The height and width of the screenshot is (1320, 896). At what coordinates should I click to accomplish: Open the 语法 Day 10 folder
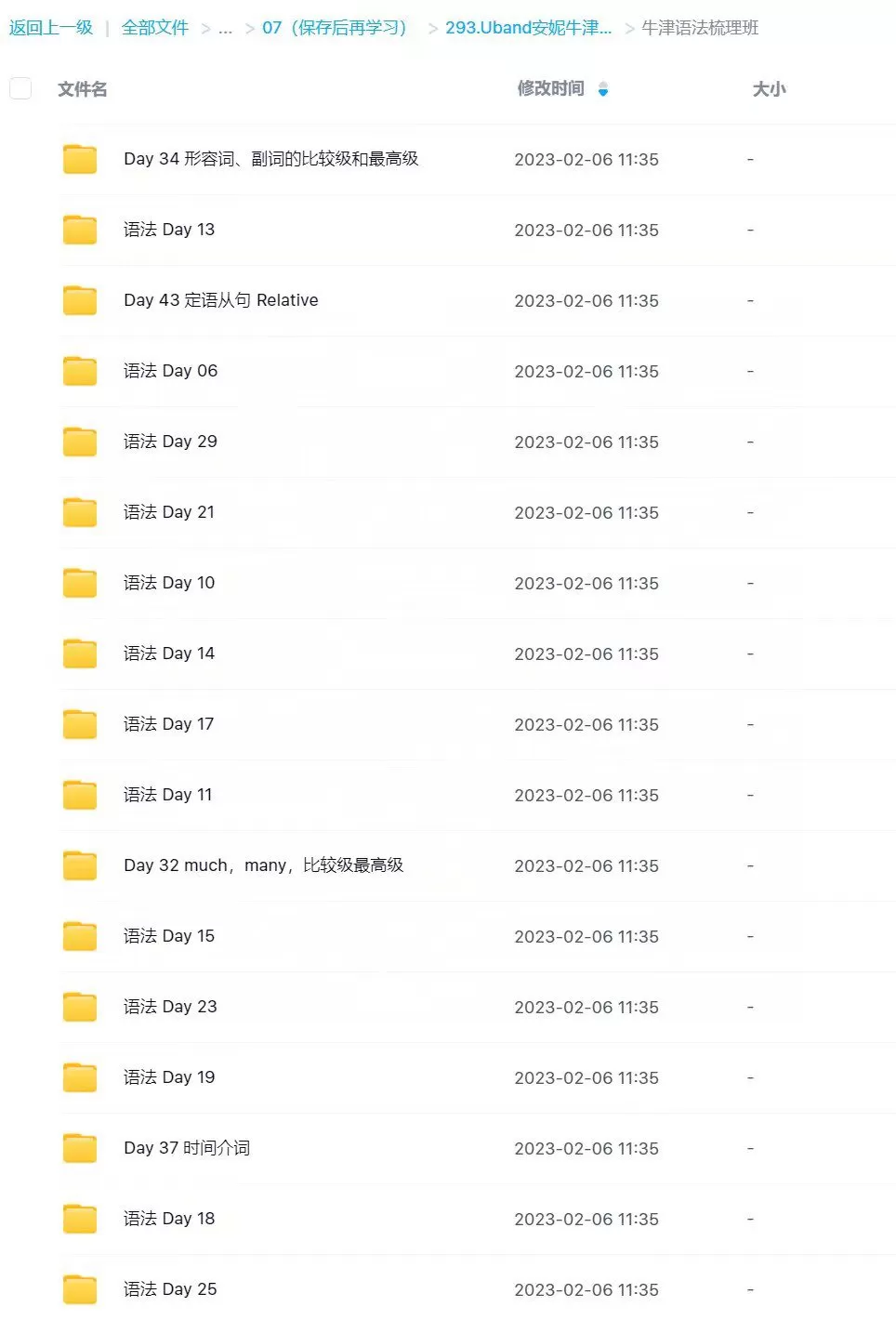coord(169,583)
